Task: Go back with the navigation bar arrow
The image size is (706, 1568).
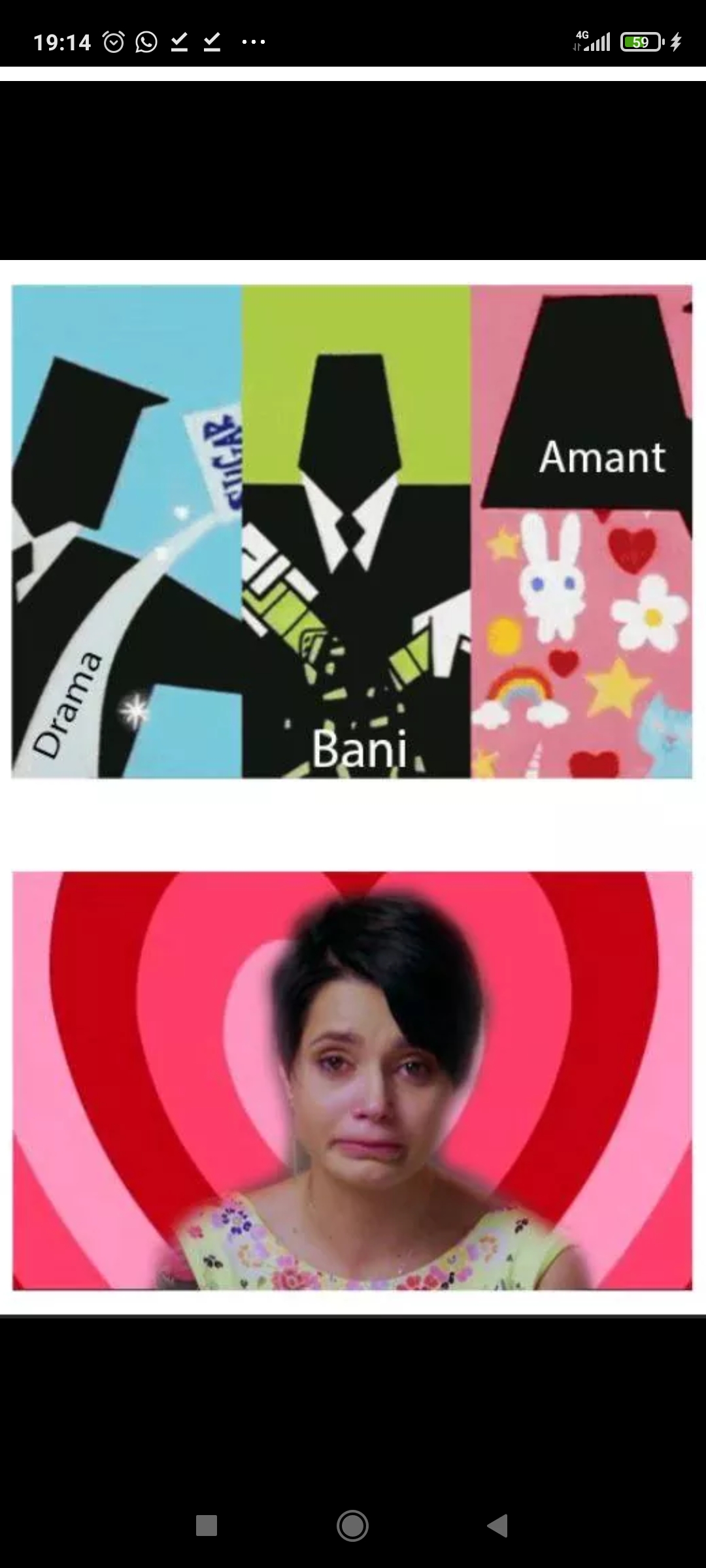Action: (x=498, y=1526)
